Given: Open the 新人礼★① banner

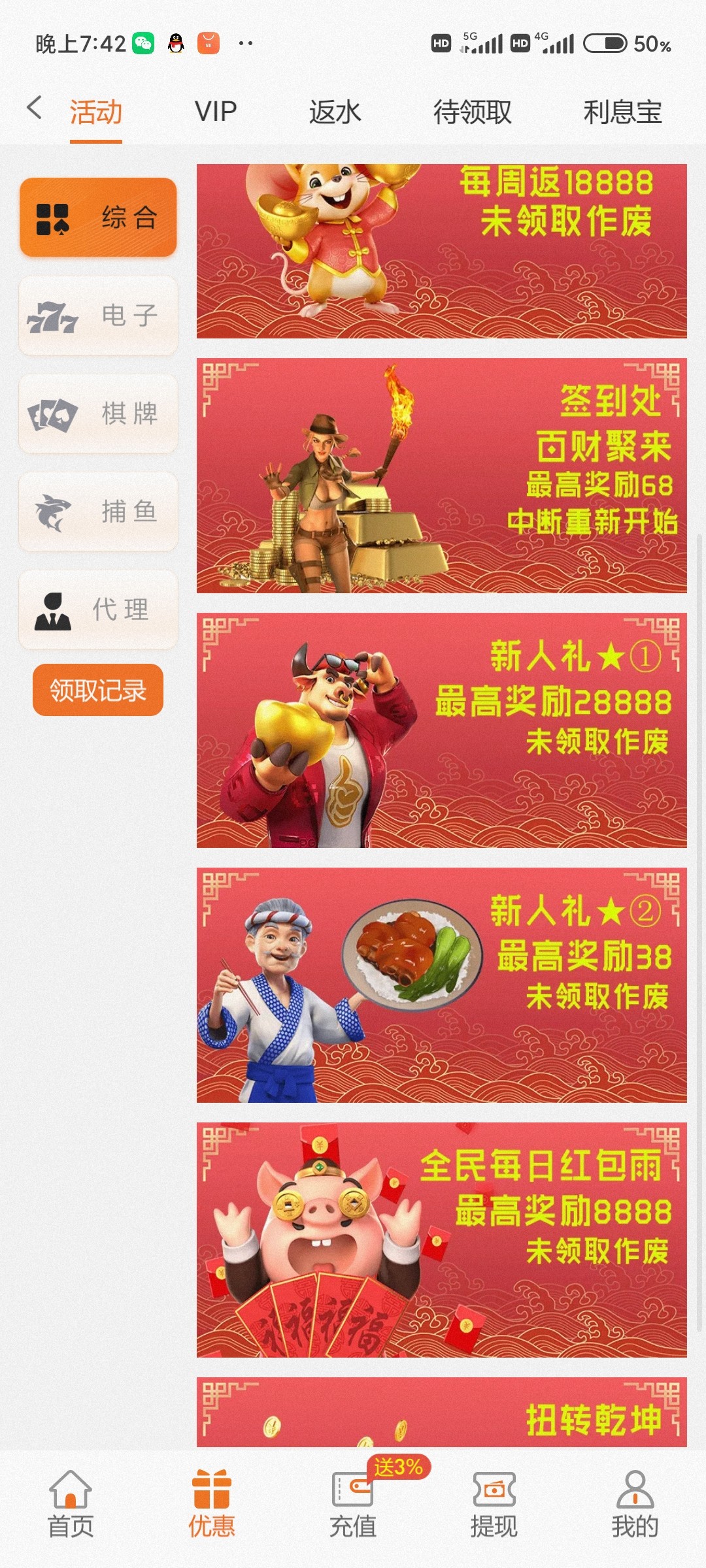Looking at the screenshot, I should click(441, 730).
